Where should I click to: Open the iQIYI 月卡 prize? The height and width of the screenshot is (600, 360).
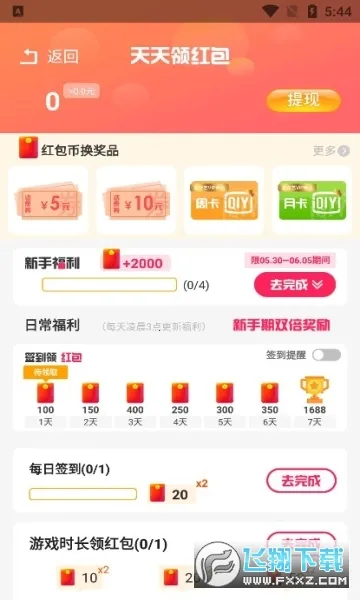point(312,201)
